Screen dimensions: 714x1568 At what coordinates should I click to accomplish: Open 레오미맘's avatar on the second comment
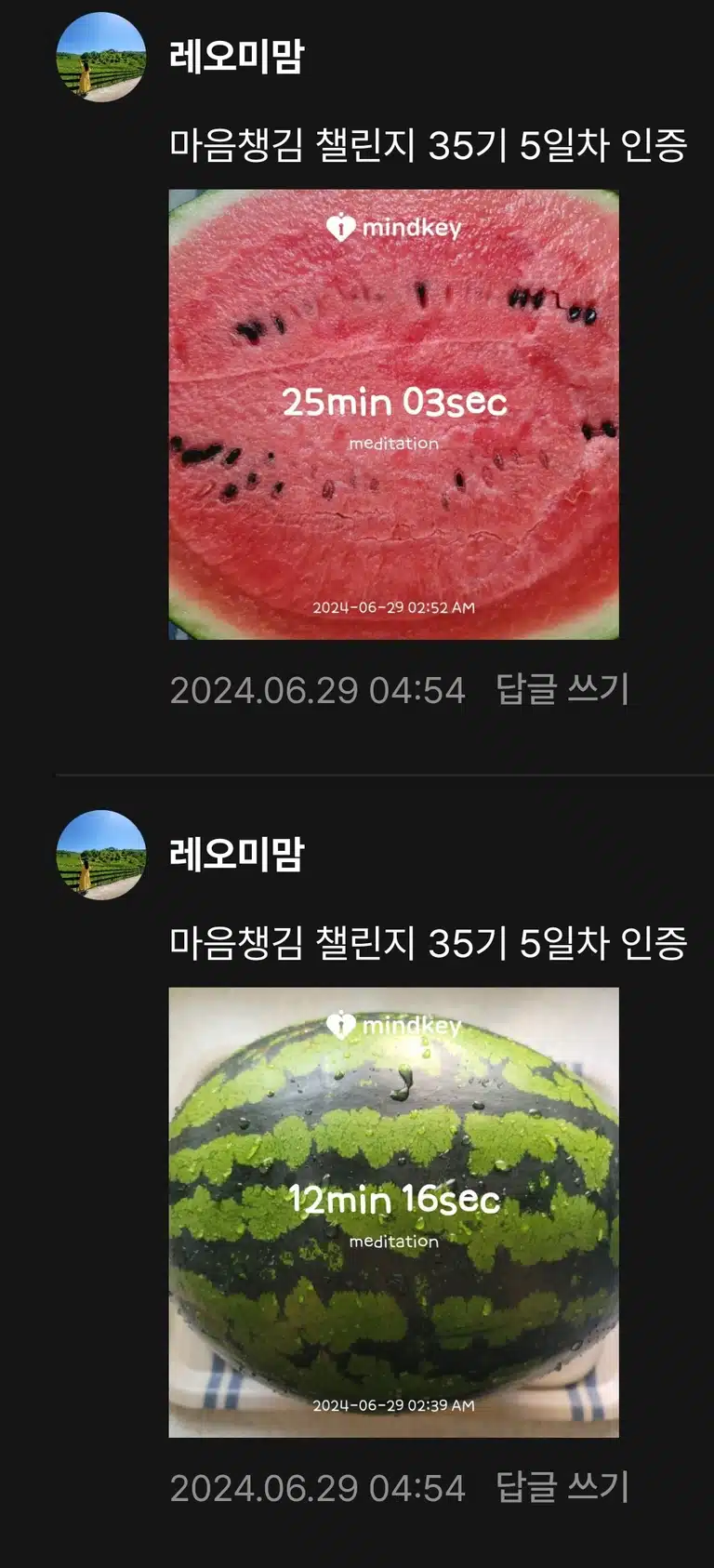point(101,855)
